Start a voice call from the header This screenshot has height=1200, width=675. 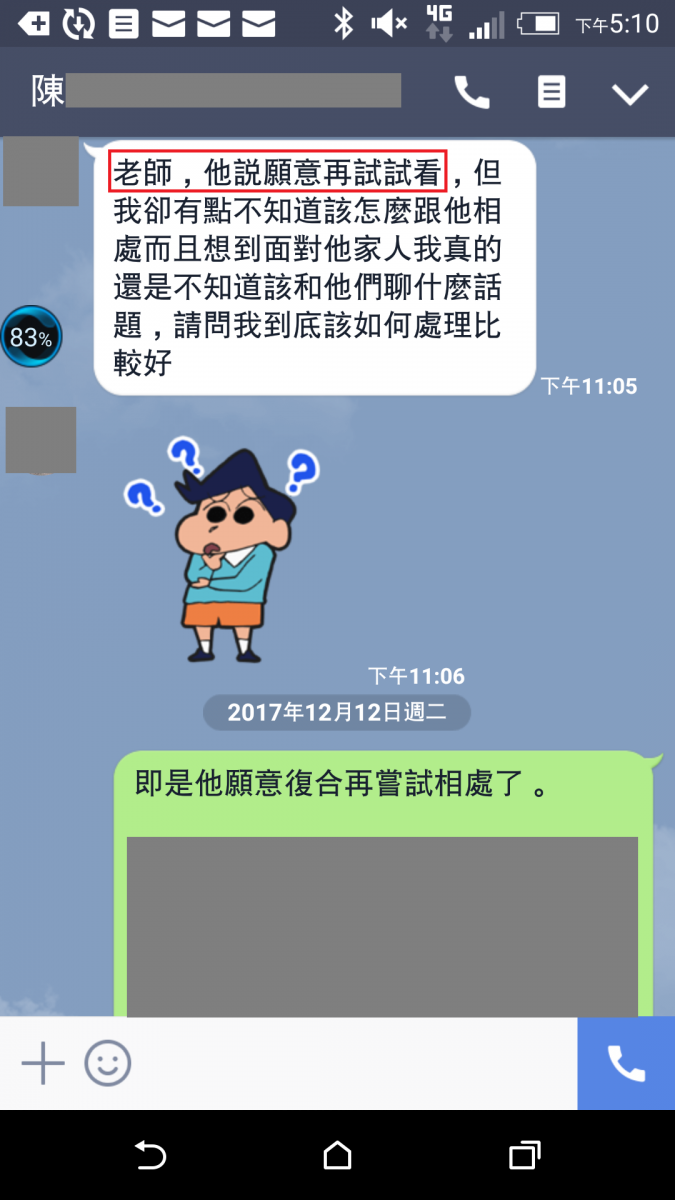[472, 93]
